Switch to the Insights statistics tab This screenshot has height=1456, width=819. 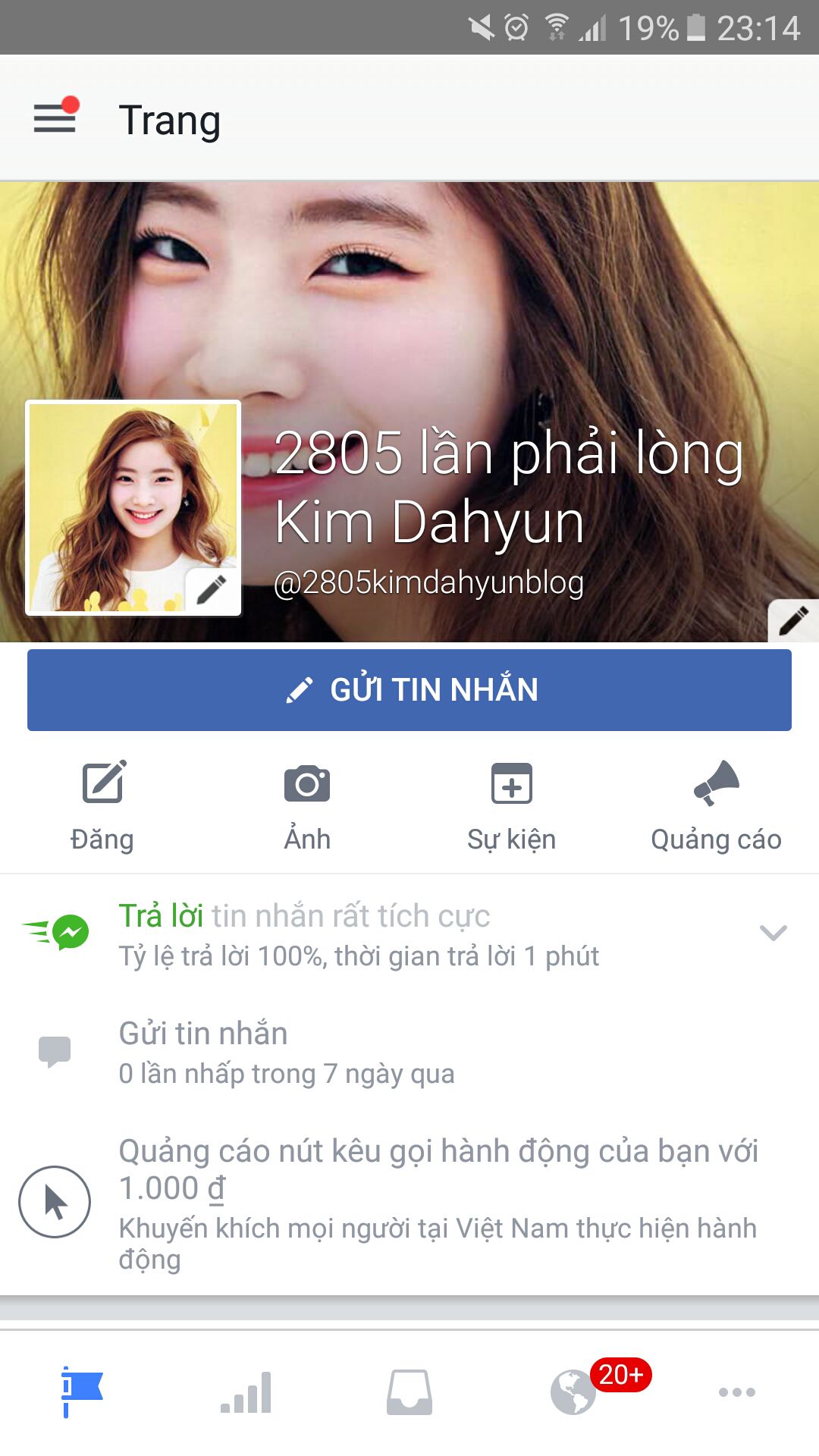click(x=246, y=1392)
